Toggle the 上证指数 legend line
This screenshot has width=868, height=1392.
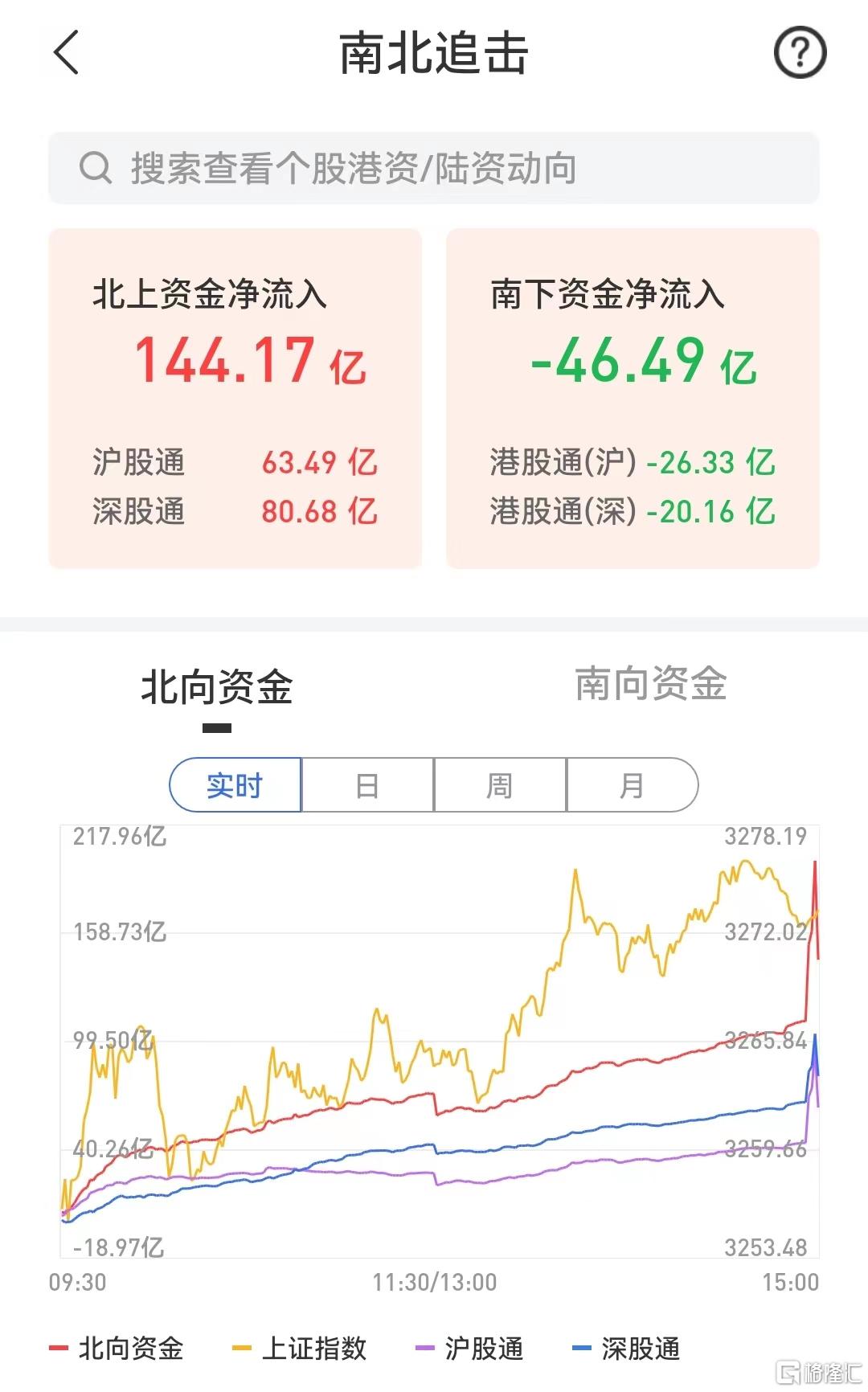[300, 1348]
